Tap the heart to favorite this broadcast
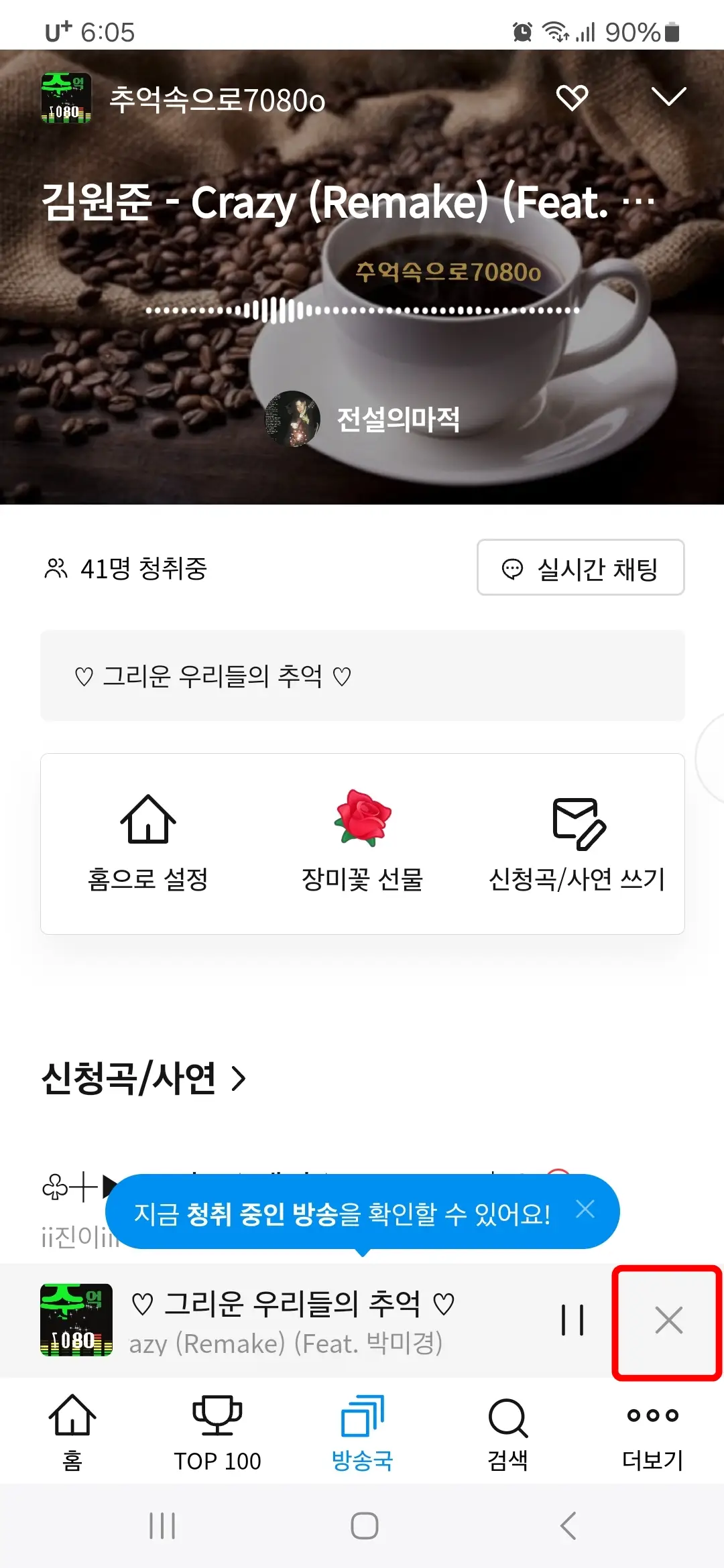 (572, 96)
